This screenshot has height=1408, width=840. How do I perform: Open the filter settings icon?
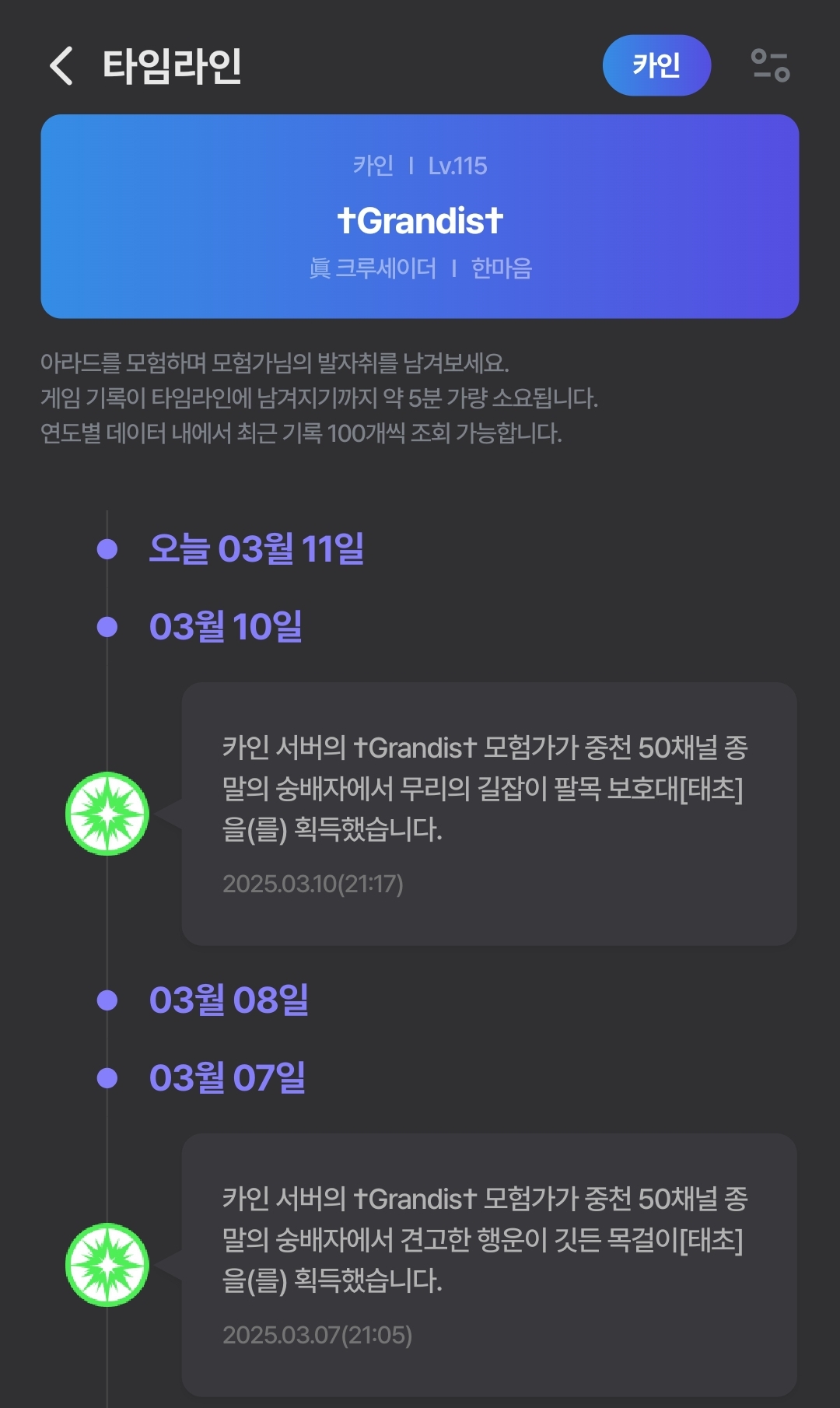coord(769,65)
